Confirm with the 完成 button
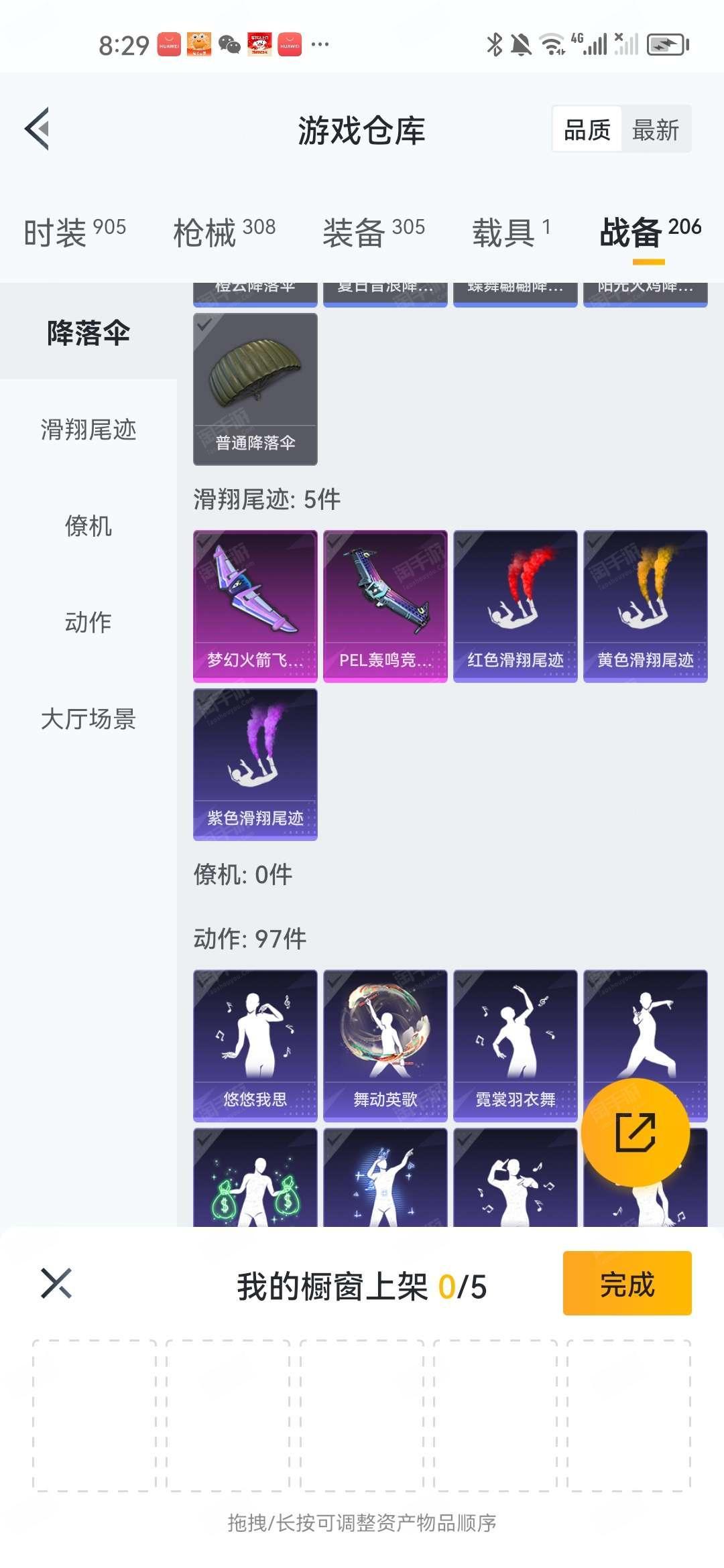This screenshot has height=1568, width=724. [627, 1283]
